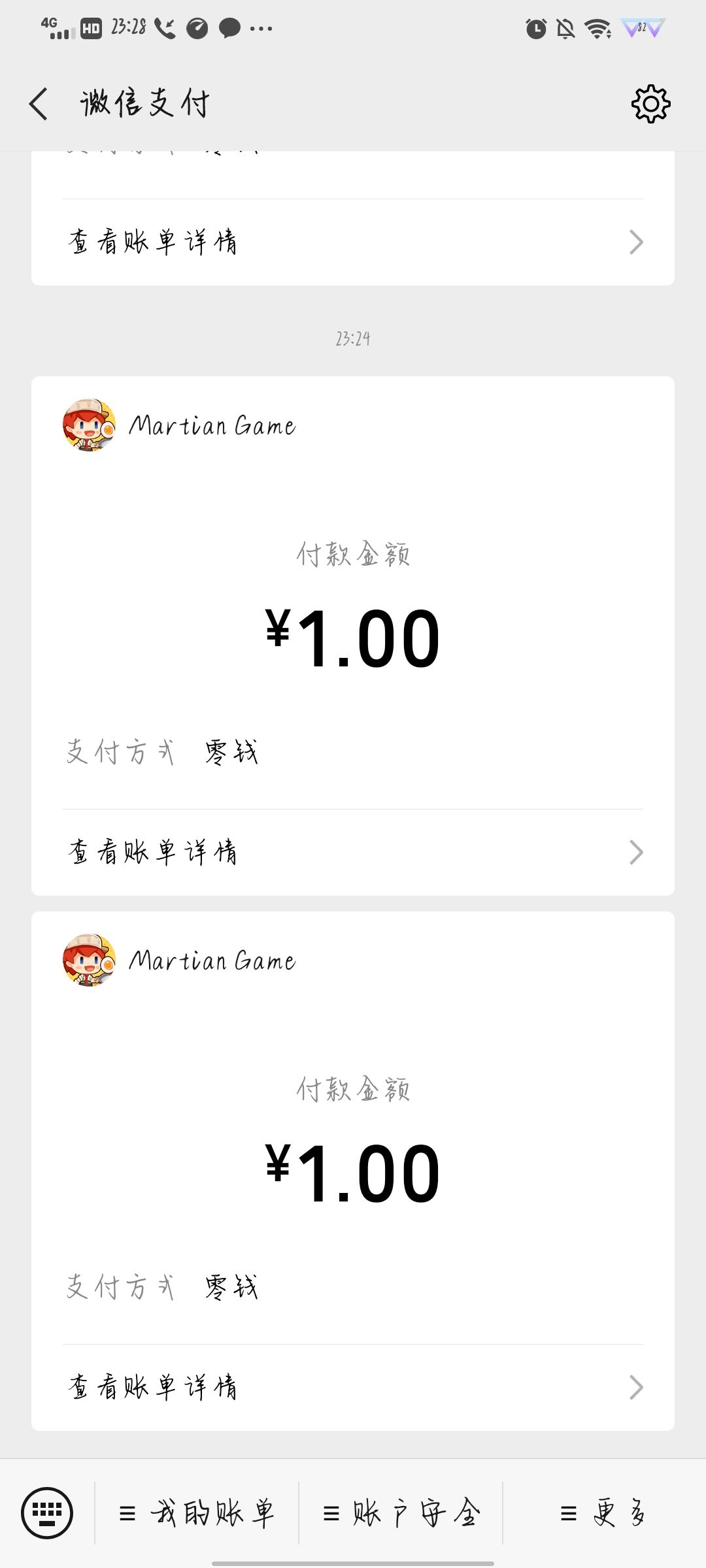The width and height of the screenshot is (706, 1568).
Task: Open the 微信支付 settings gear
Action: [x=650, y=104]
